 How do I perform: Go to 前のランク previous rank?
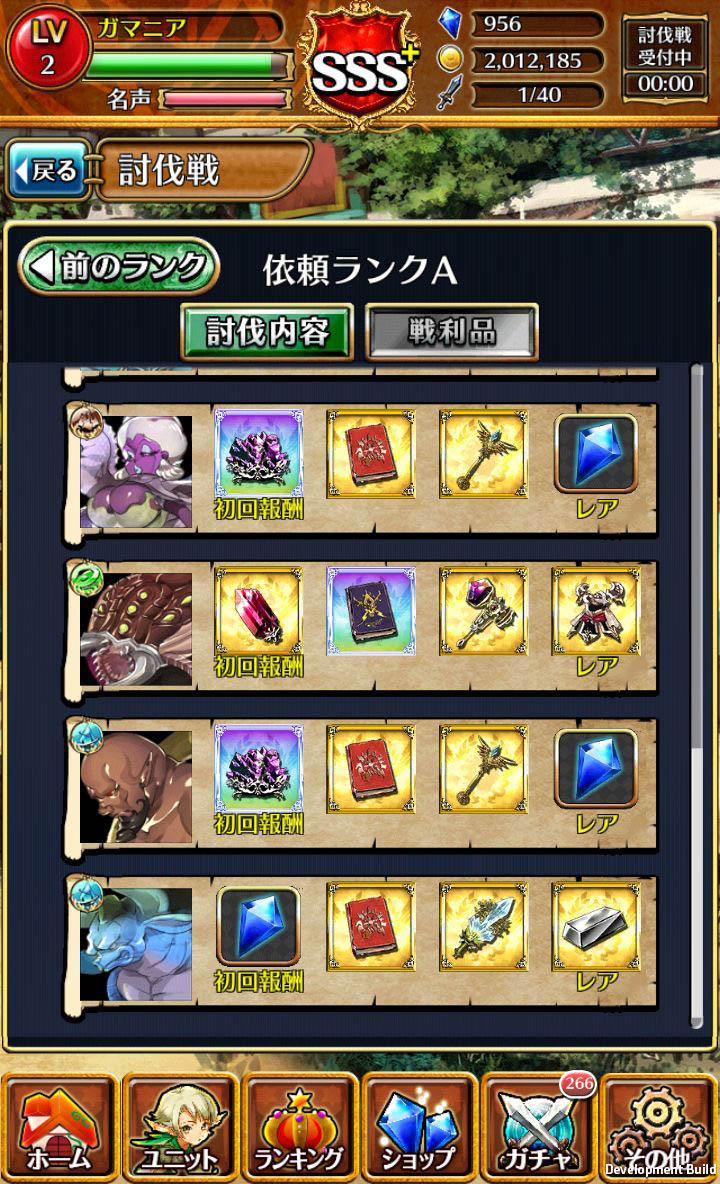[x=118, y=267]
